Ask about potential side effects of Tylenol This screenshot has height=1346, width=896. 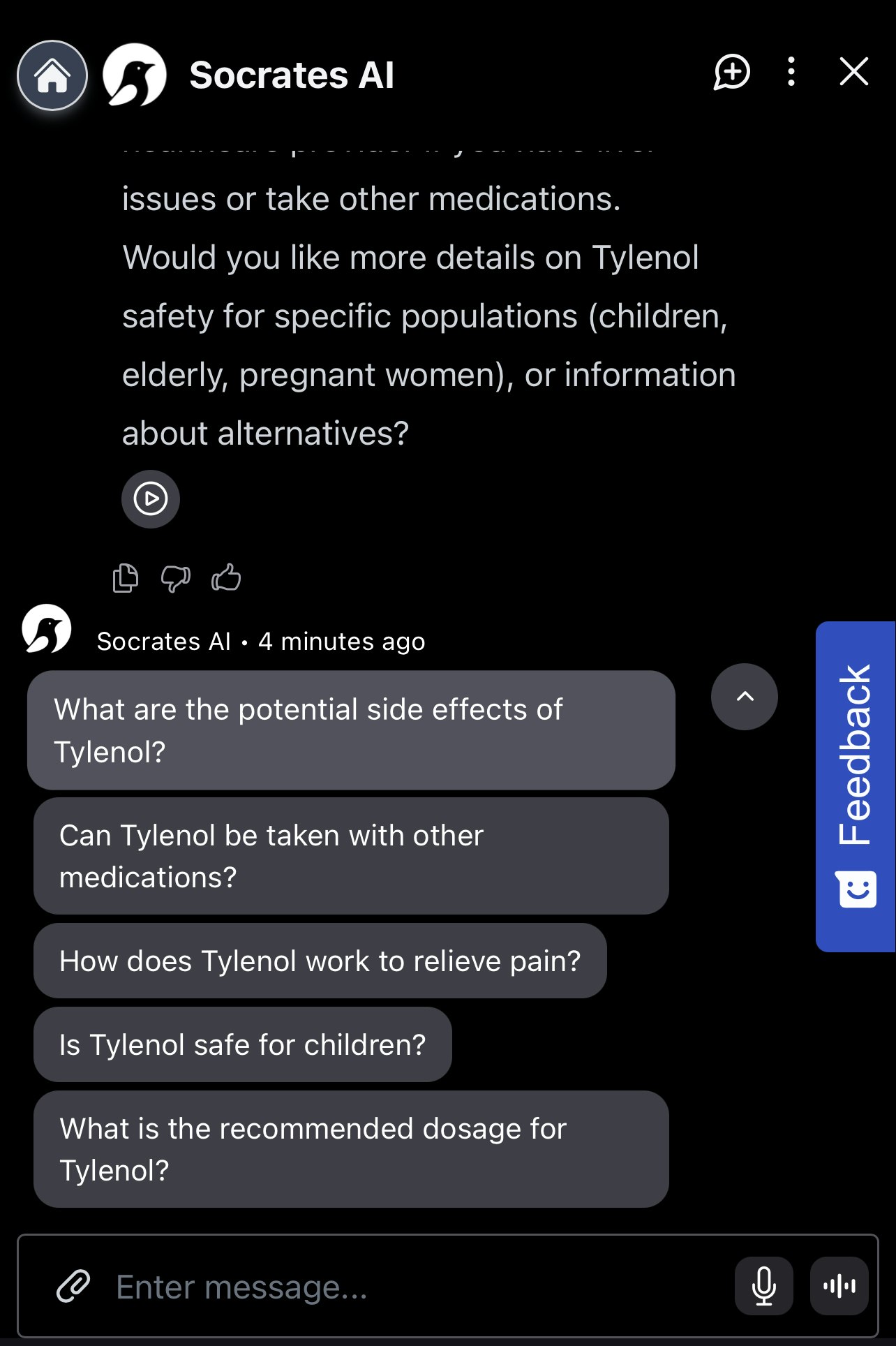(351, 730)
